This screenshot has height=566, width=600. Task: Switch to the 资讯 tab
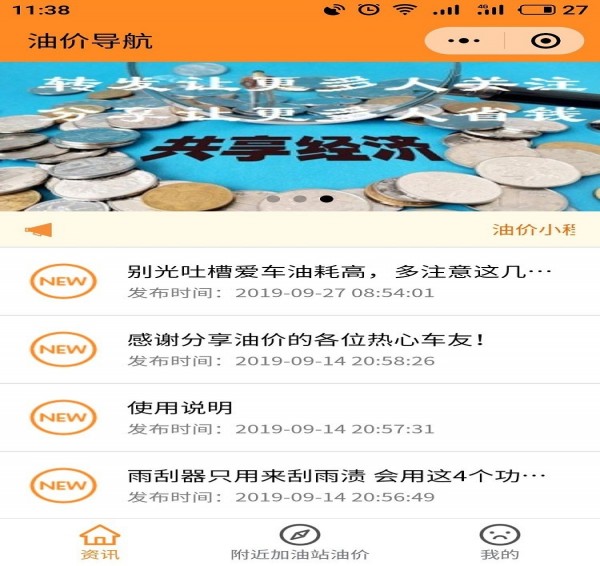(100, 542)
